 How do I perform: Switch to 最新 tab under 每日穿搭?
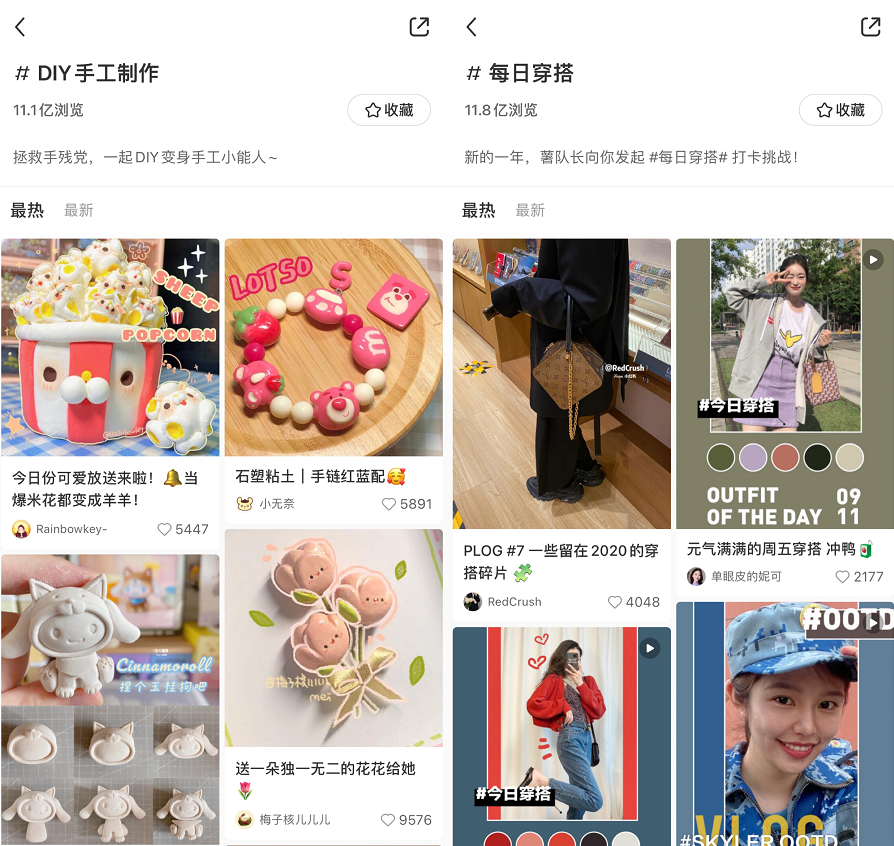coord(530,210)
